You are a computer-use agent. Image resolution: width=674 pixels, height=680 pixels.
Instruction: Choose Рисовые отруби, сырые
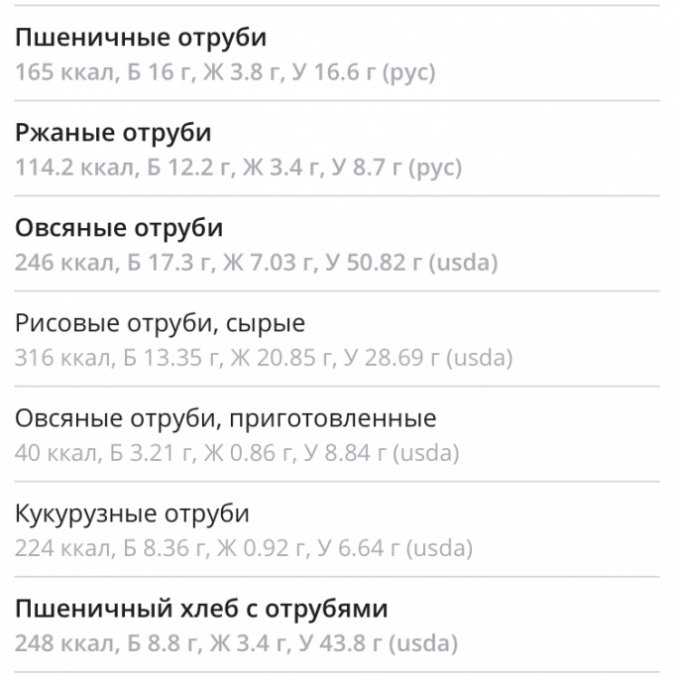(x=336, y=339)
